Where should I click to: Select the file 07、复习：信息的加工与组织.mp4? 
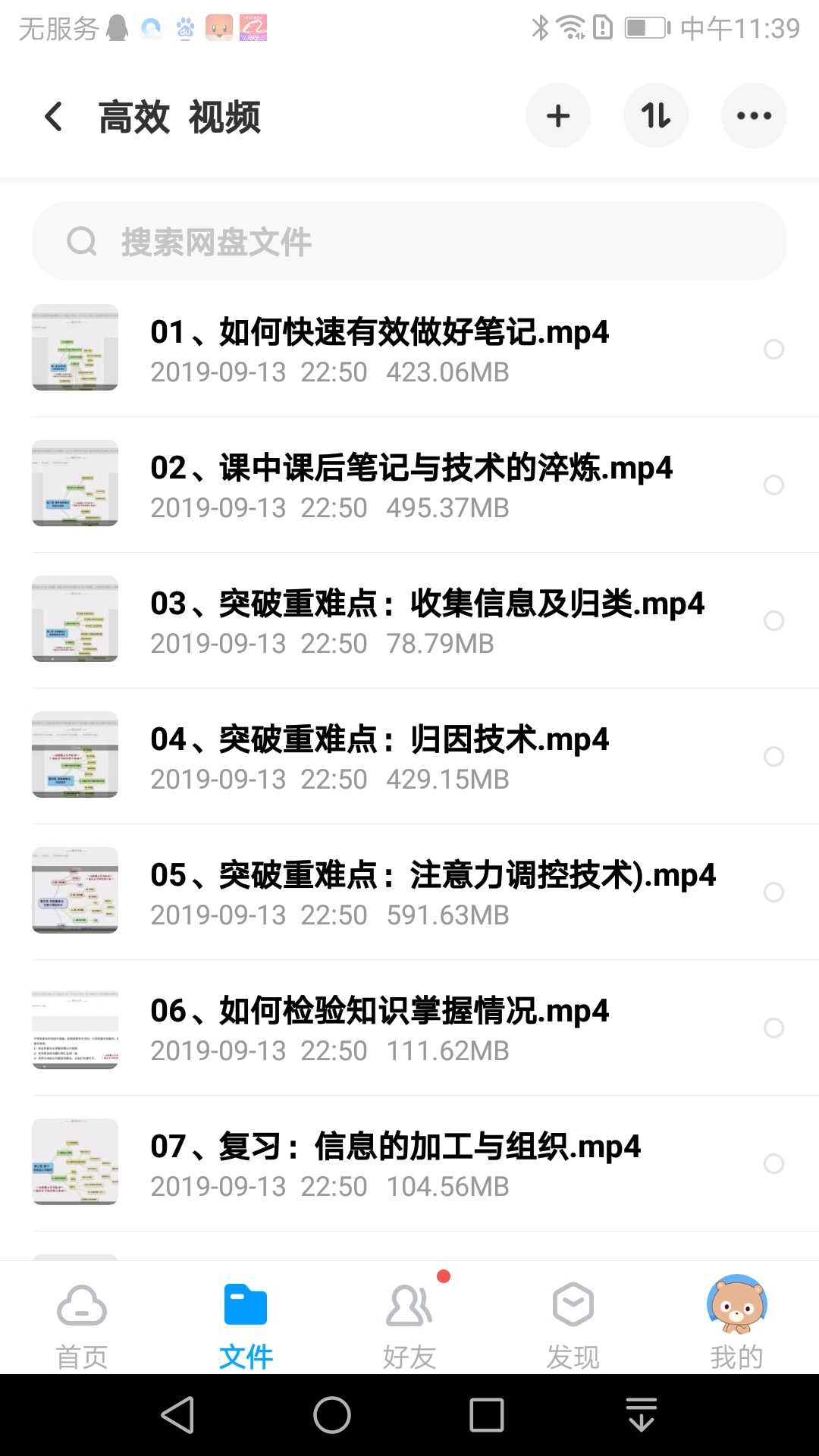[773, 1163]
